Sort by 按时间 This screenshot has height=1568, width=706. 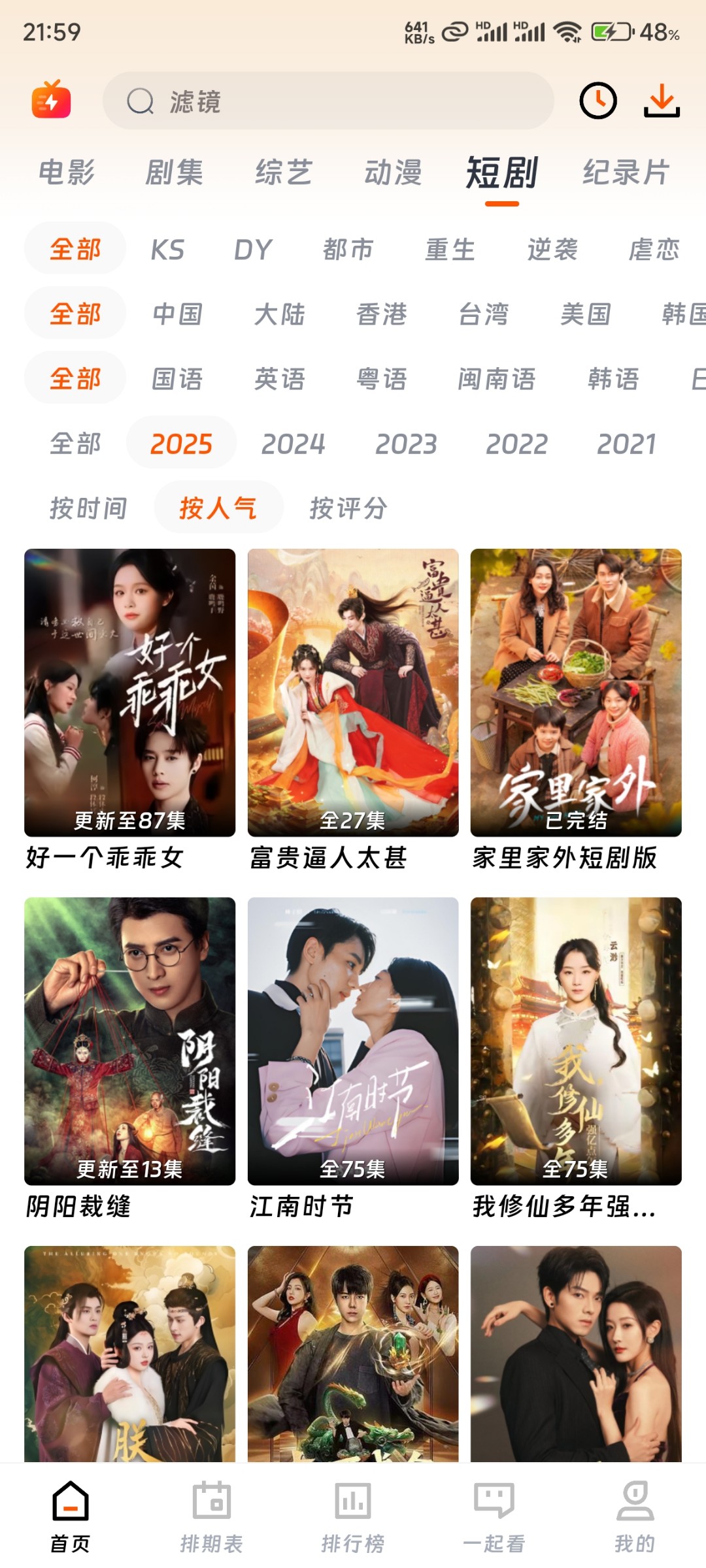click(x=89, y=508)
